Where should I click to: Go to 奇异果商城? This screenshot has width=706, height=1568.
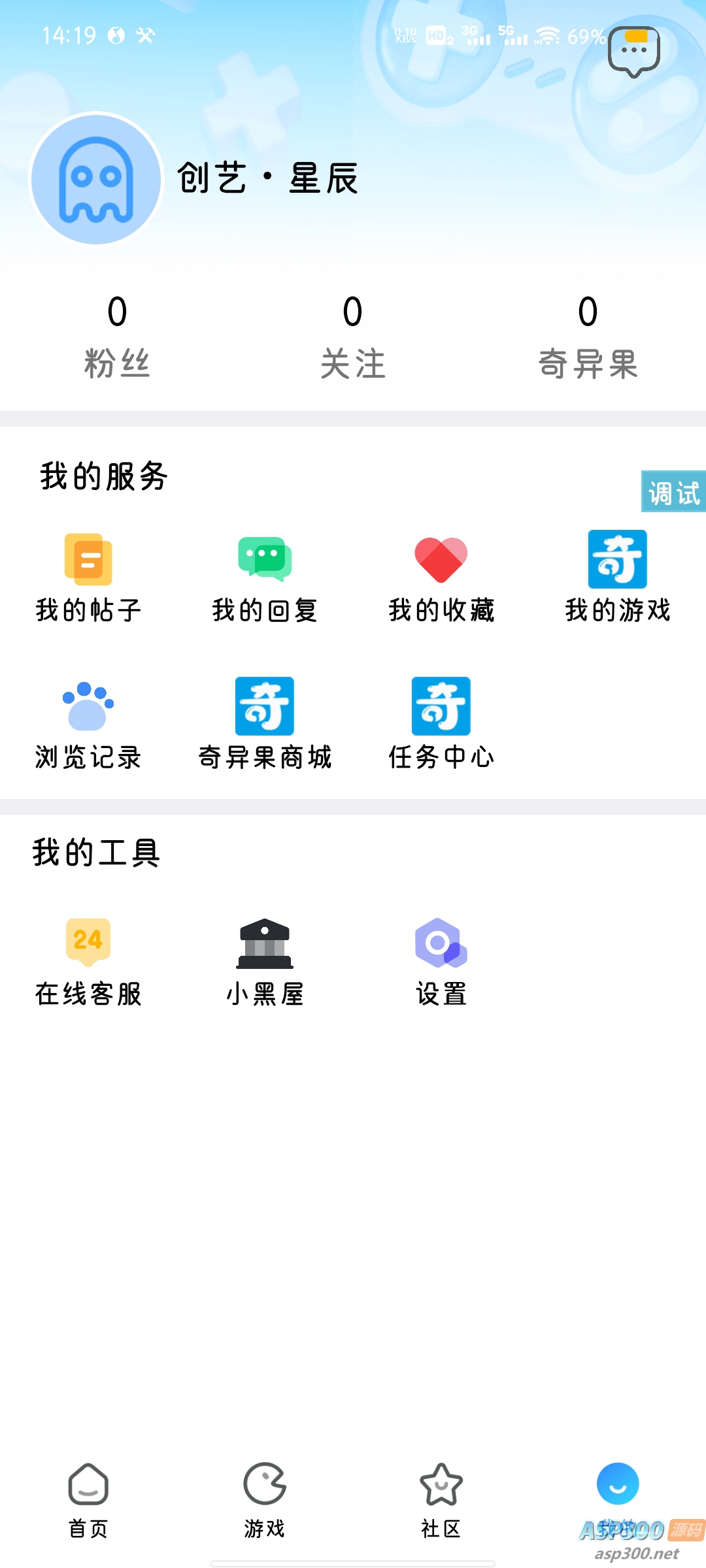(x=265, y=724)
